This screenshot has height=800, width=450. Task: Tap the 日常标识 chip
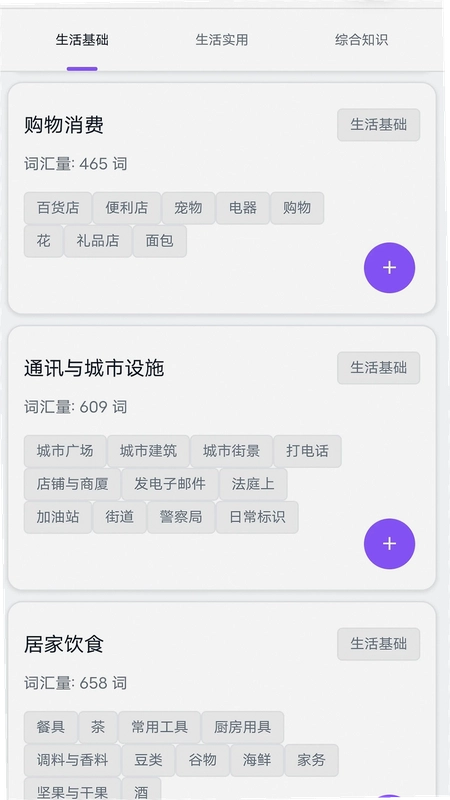coord(257,517)
